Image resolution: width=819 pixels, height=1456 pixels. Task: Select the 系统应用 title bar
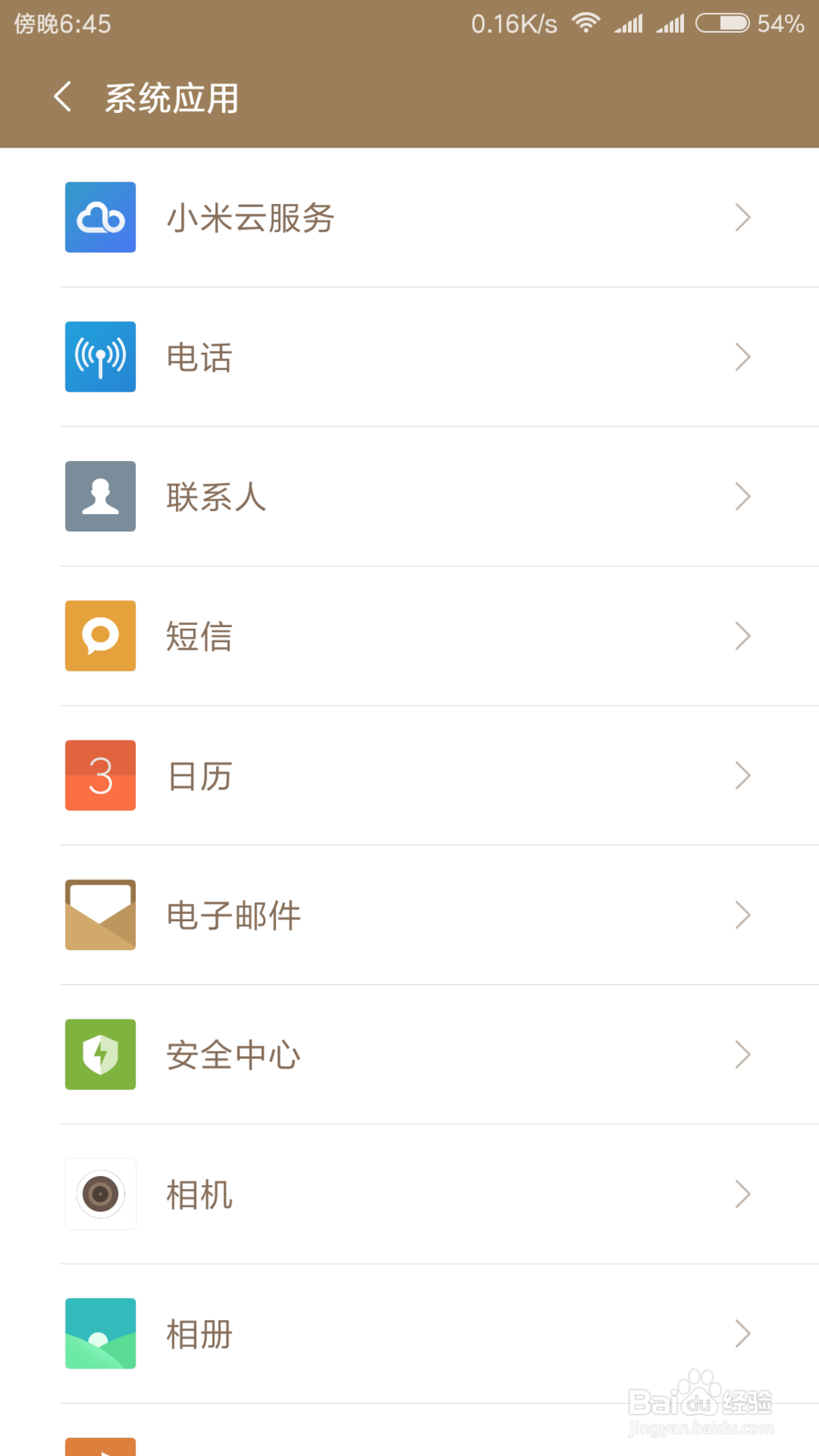171,97
